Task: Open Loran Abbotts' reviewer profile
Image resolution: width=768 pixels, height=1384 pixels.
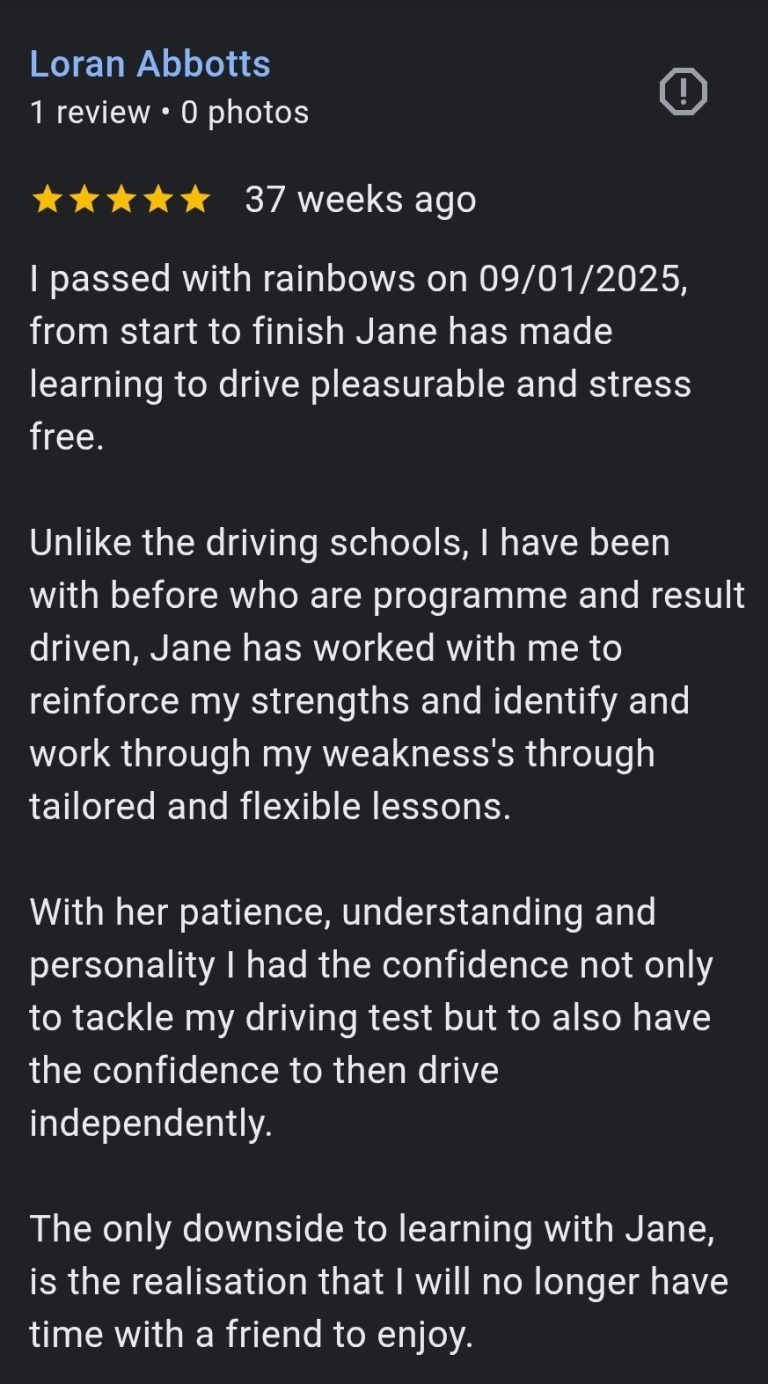Action: point(150,64)
